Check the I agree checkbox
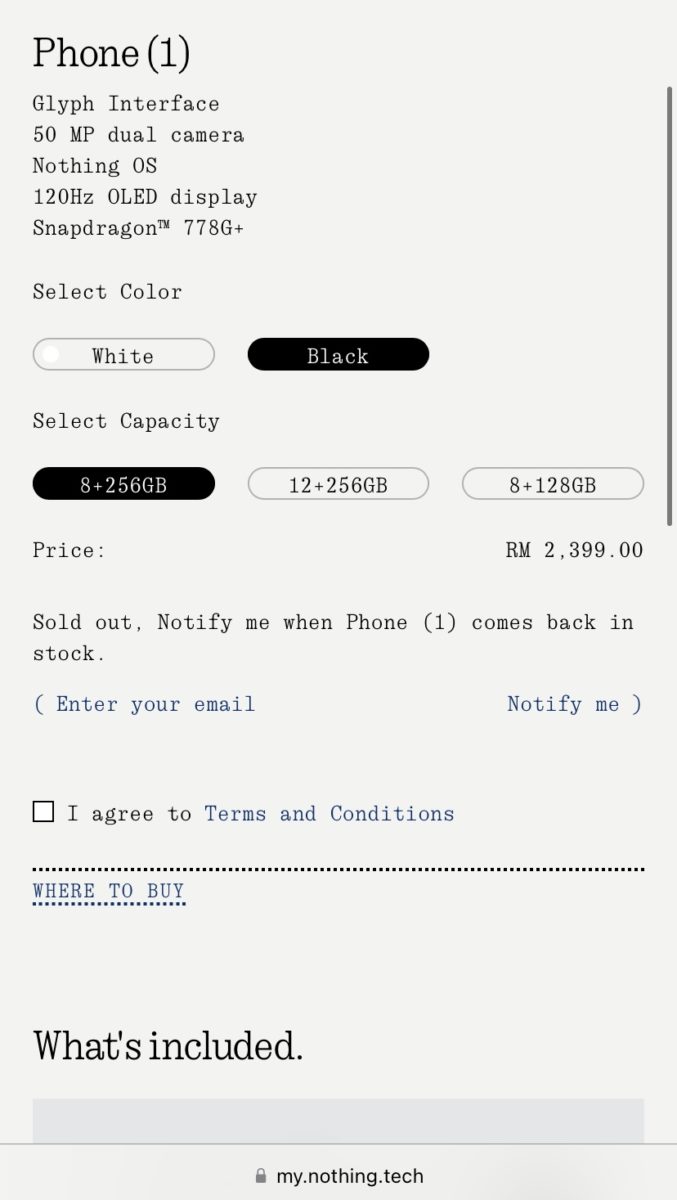The height and width of the screenshot is (1200, 677). click(43, 812)
